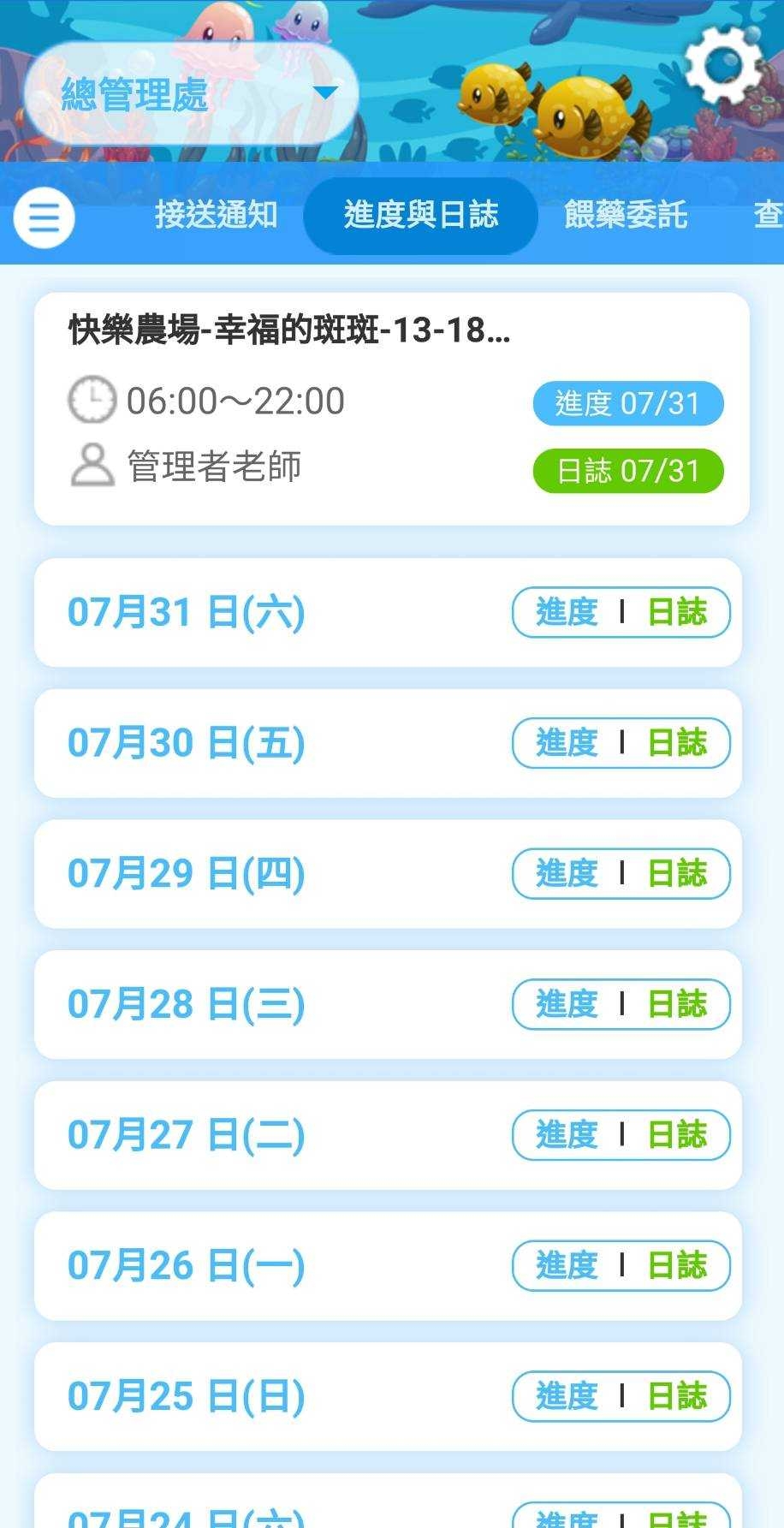Switch to the 餵藥委託 tab
Viewport: 784px width, 1528px height.
coord(626,215)
